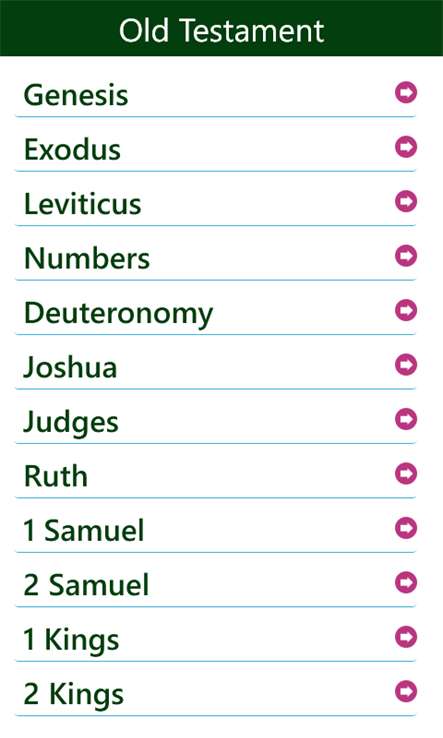This screenshot has height=738, width=443.
Task: Select the Joshua row
Action: pyautogui.click(x=216, y=366)
